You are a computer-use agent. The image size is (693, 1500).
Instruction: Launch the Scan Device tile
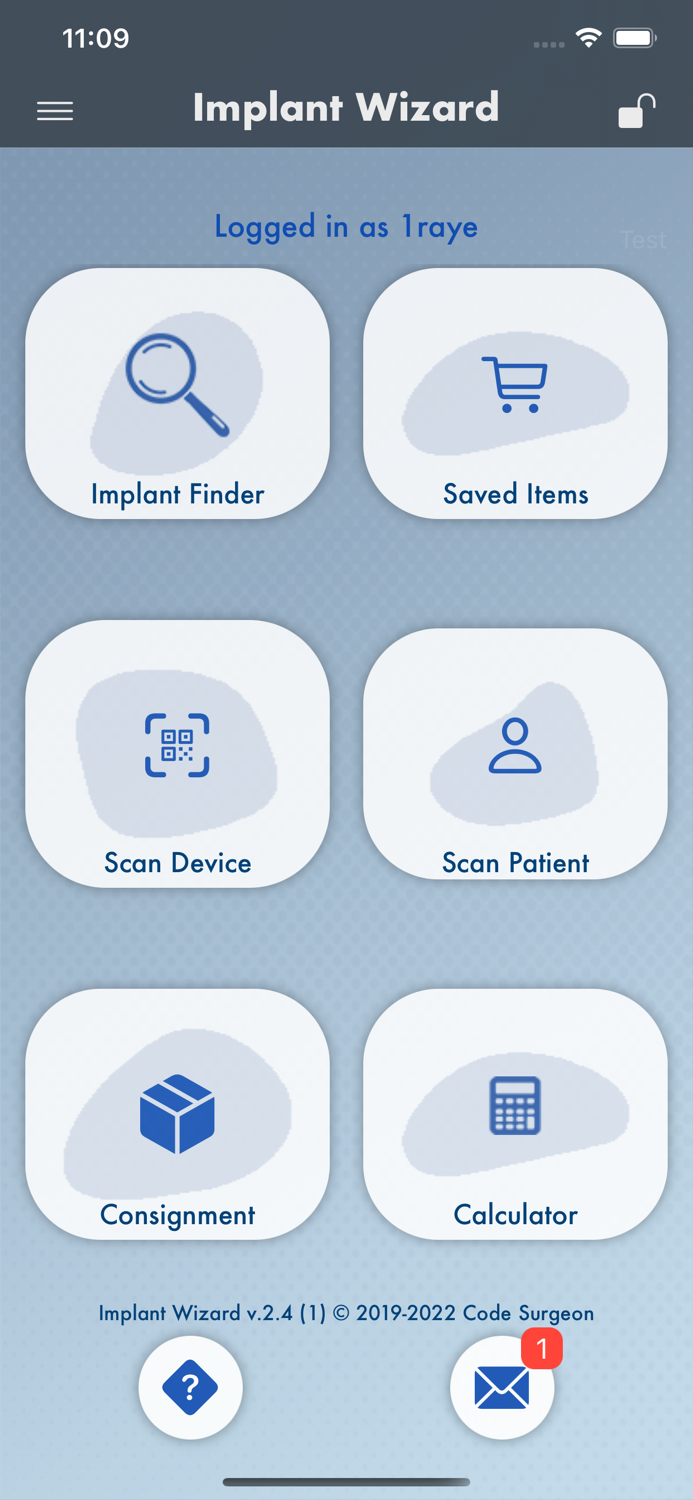[177, 753]
